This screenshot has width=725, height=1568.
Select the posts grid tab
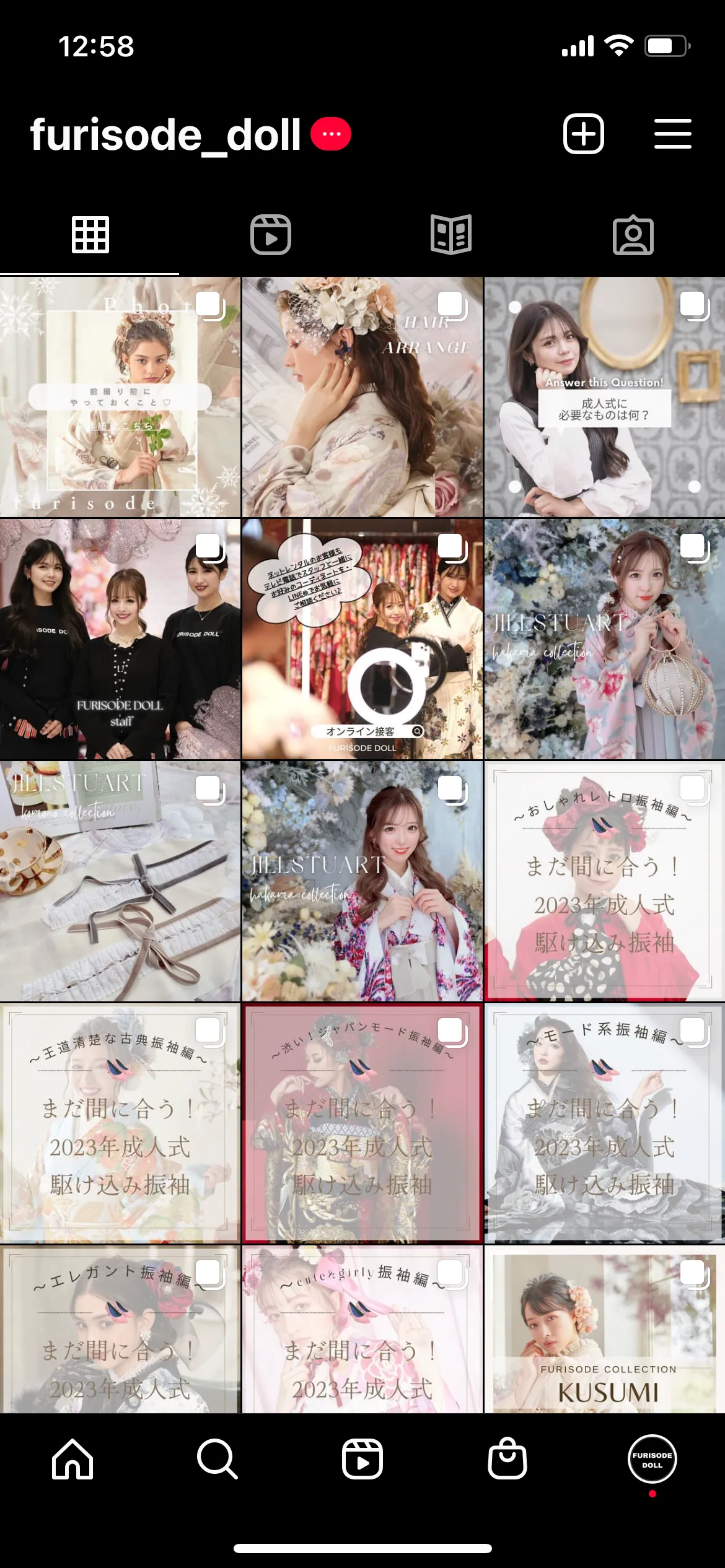(90, 235)
